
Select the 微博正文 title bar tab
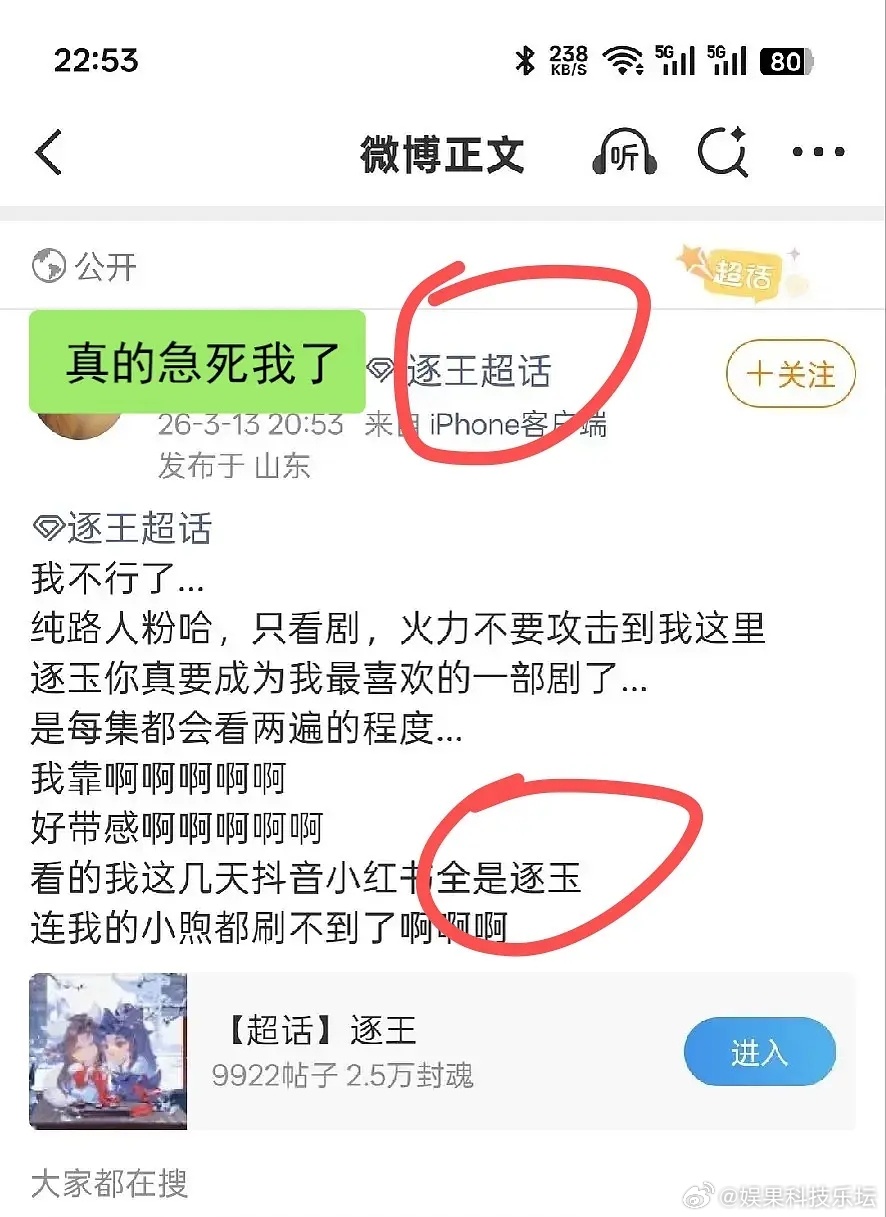[443, 152]
